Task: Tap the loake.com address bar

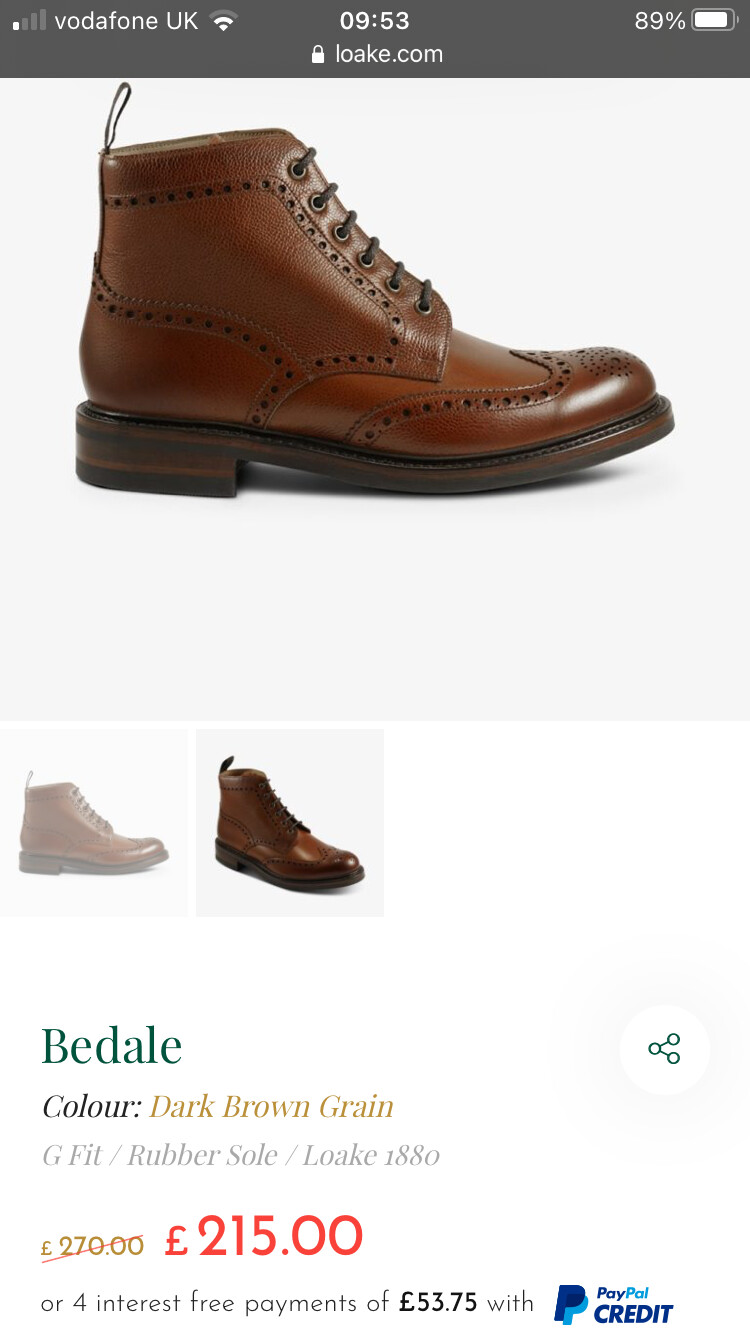Action: pos(376,54)
